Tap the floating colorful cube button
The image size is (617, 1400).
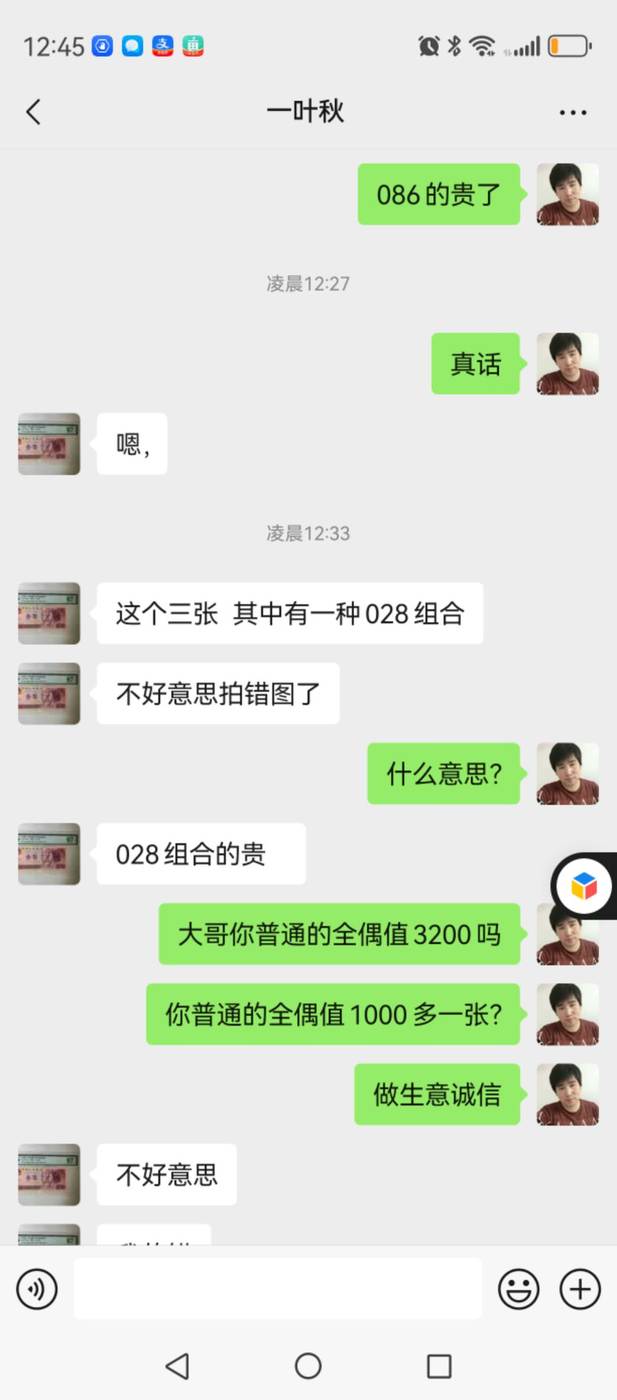coord(584,886)
